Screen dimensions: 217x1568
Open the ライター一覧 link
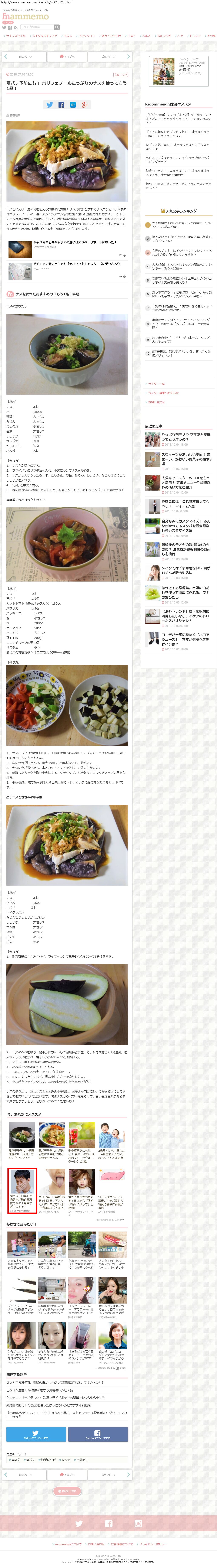point(156,384)
